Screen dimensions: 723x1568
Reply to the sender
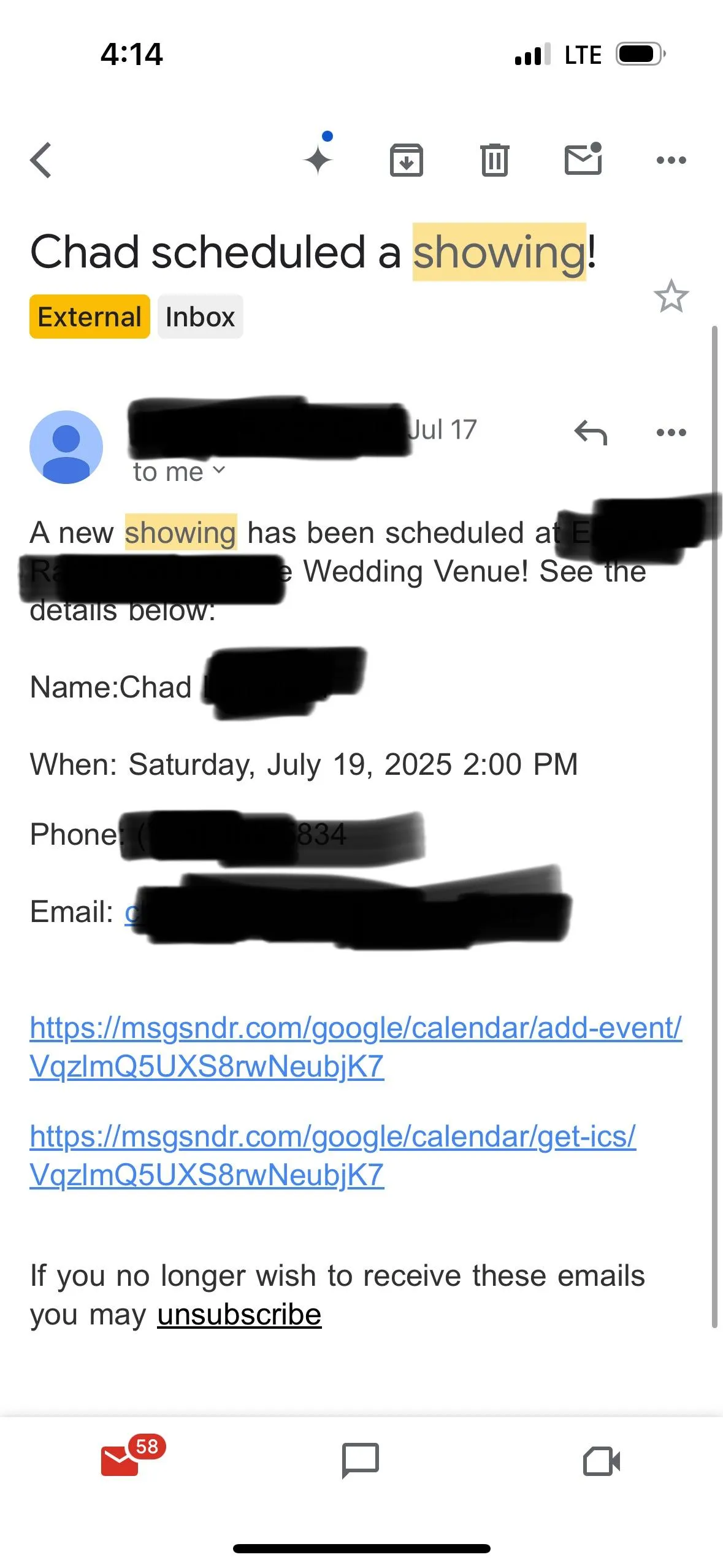click(x=591, y=432)
